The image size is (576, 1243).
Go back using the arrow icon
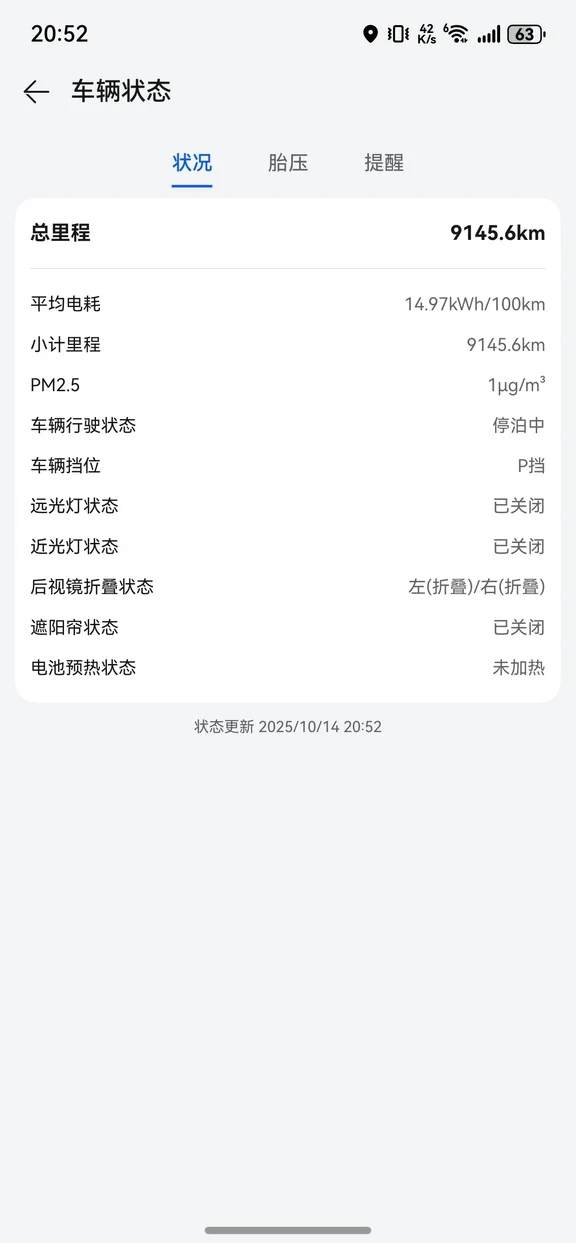(37, 92)
